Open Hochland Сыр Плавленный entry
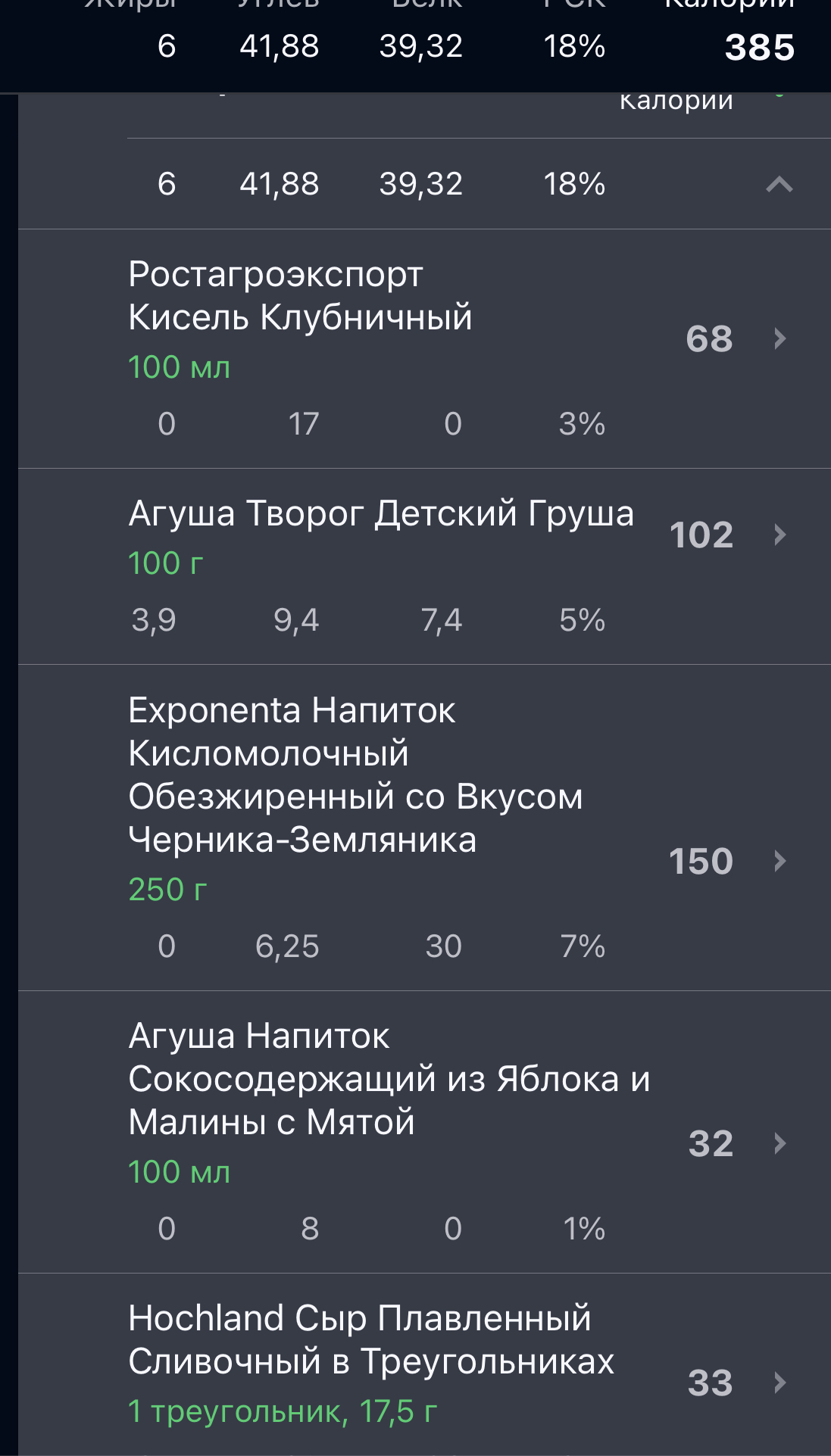Viewport: 831px width, 1456px height. pos(424,1363)
